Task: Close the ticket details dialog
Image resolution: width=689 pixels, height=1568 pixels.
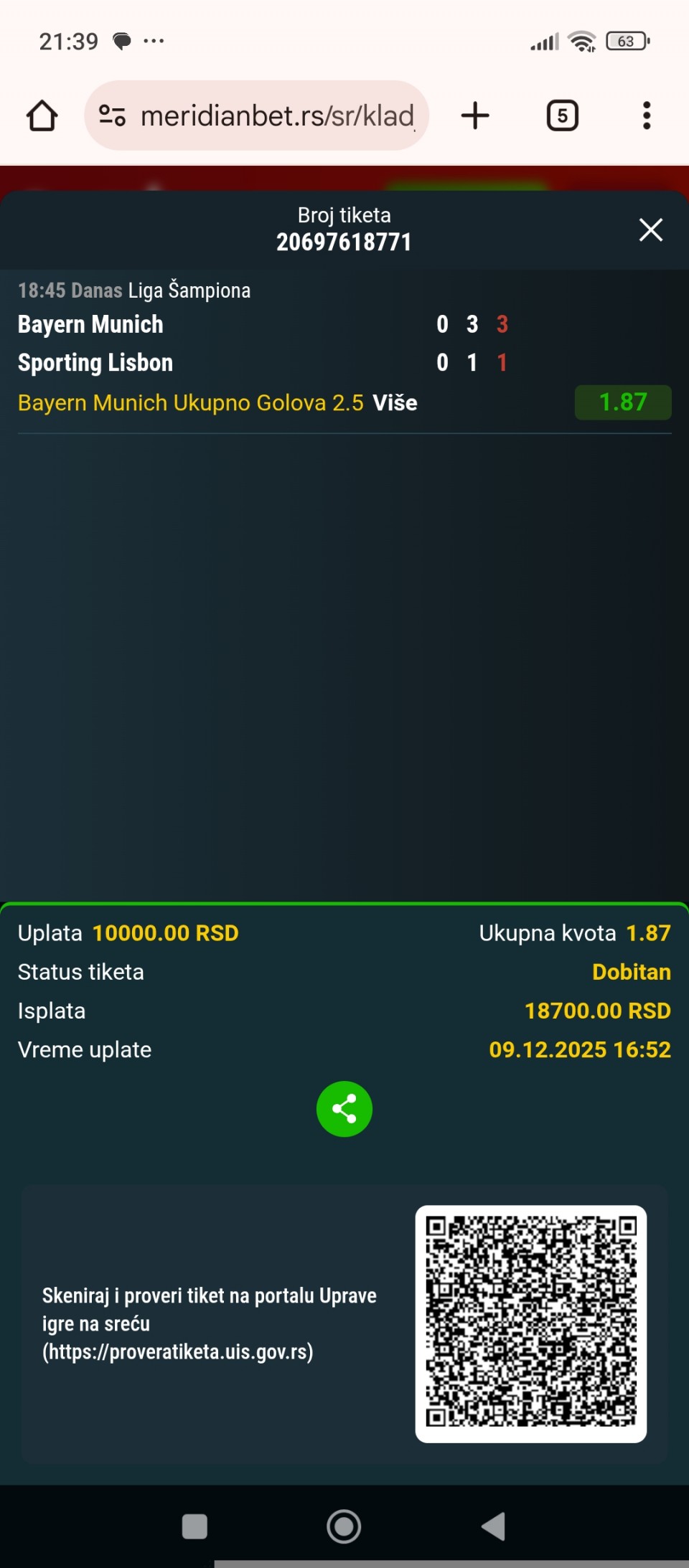Action: (x=650, y=230)
